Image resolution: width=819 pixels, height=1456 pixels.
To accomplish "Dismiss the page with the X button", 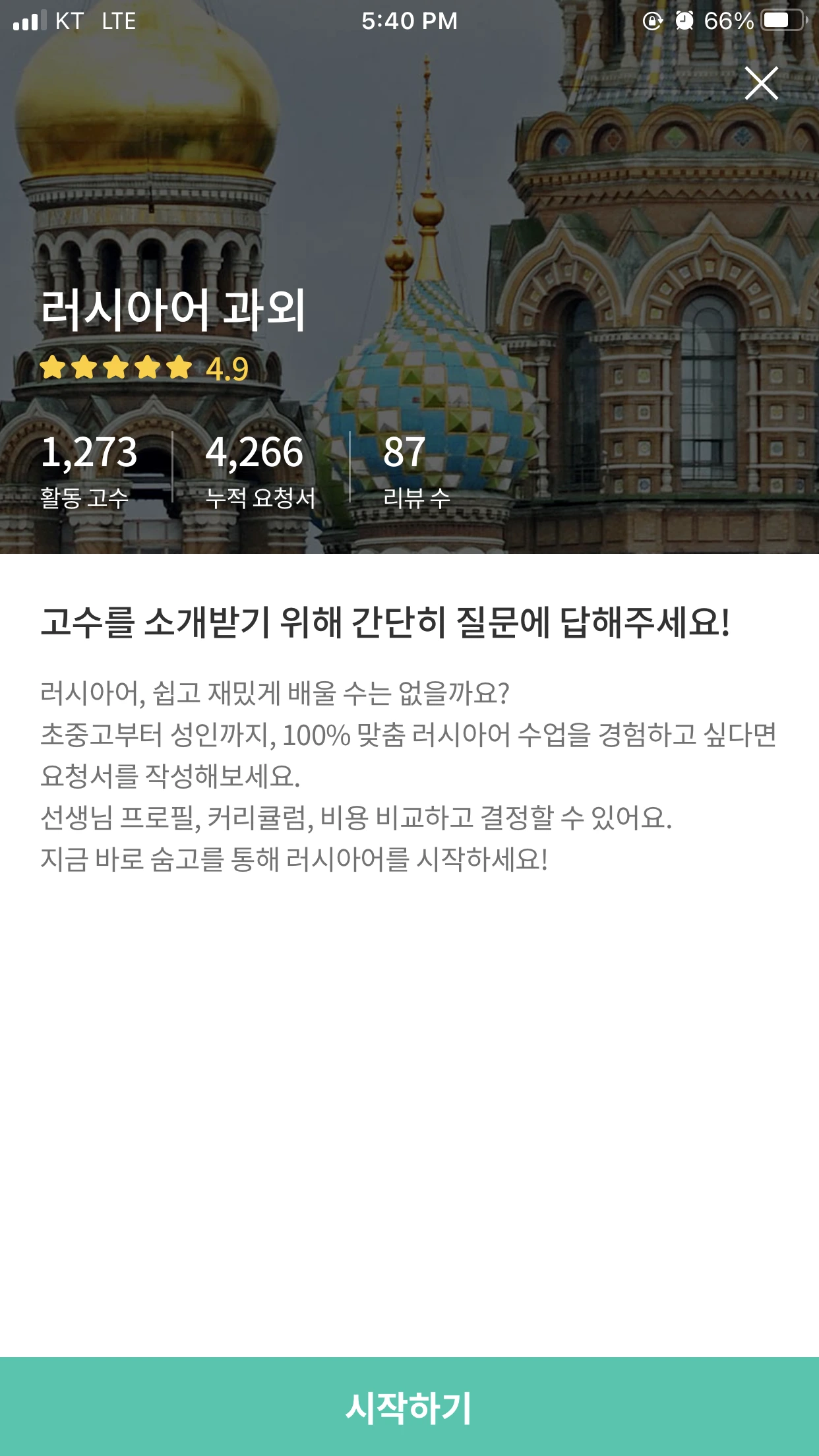I will point(763,84).
